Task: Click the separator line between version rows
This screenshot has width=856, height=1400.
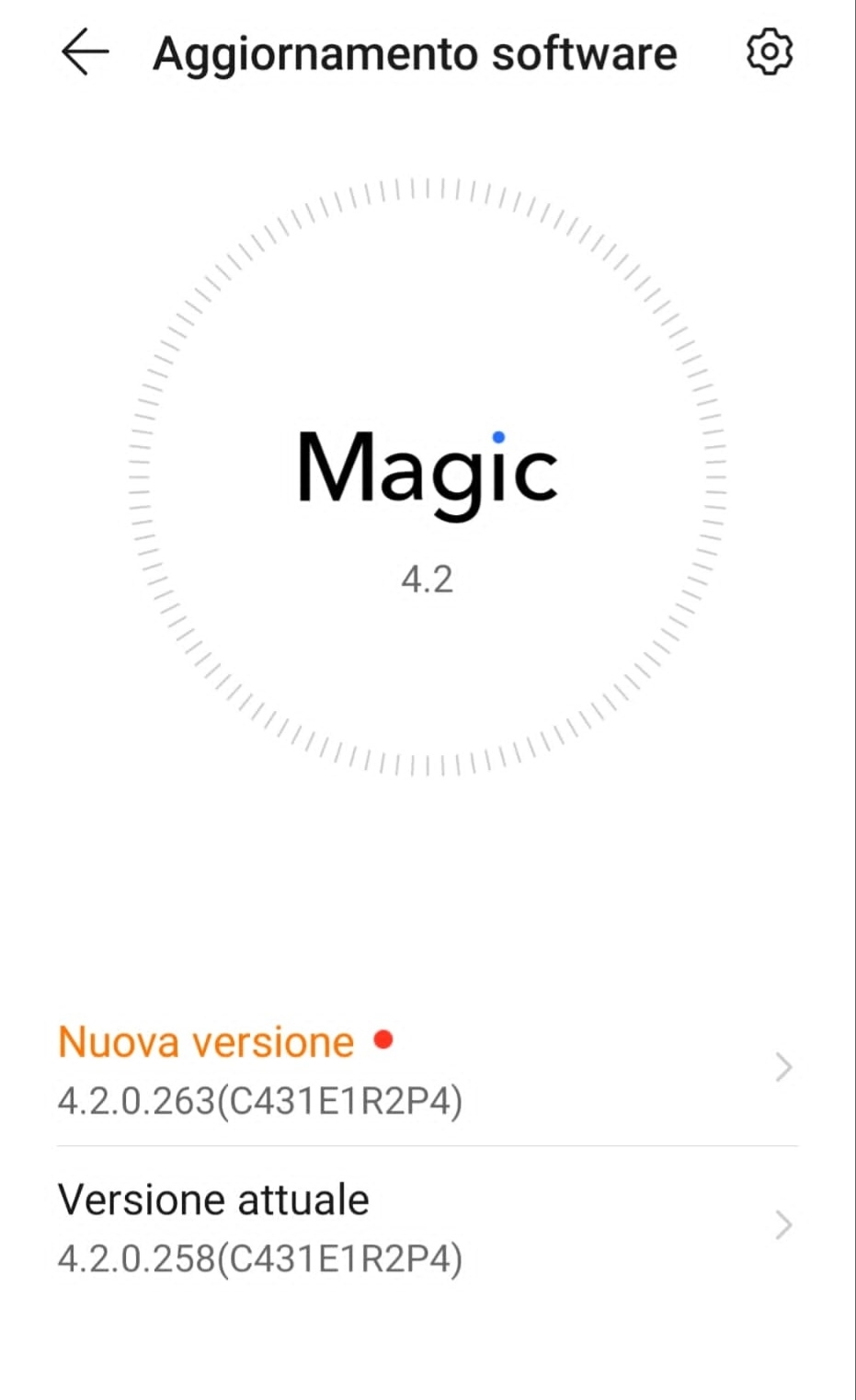Action: [x=428, y=1147]
